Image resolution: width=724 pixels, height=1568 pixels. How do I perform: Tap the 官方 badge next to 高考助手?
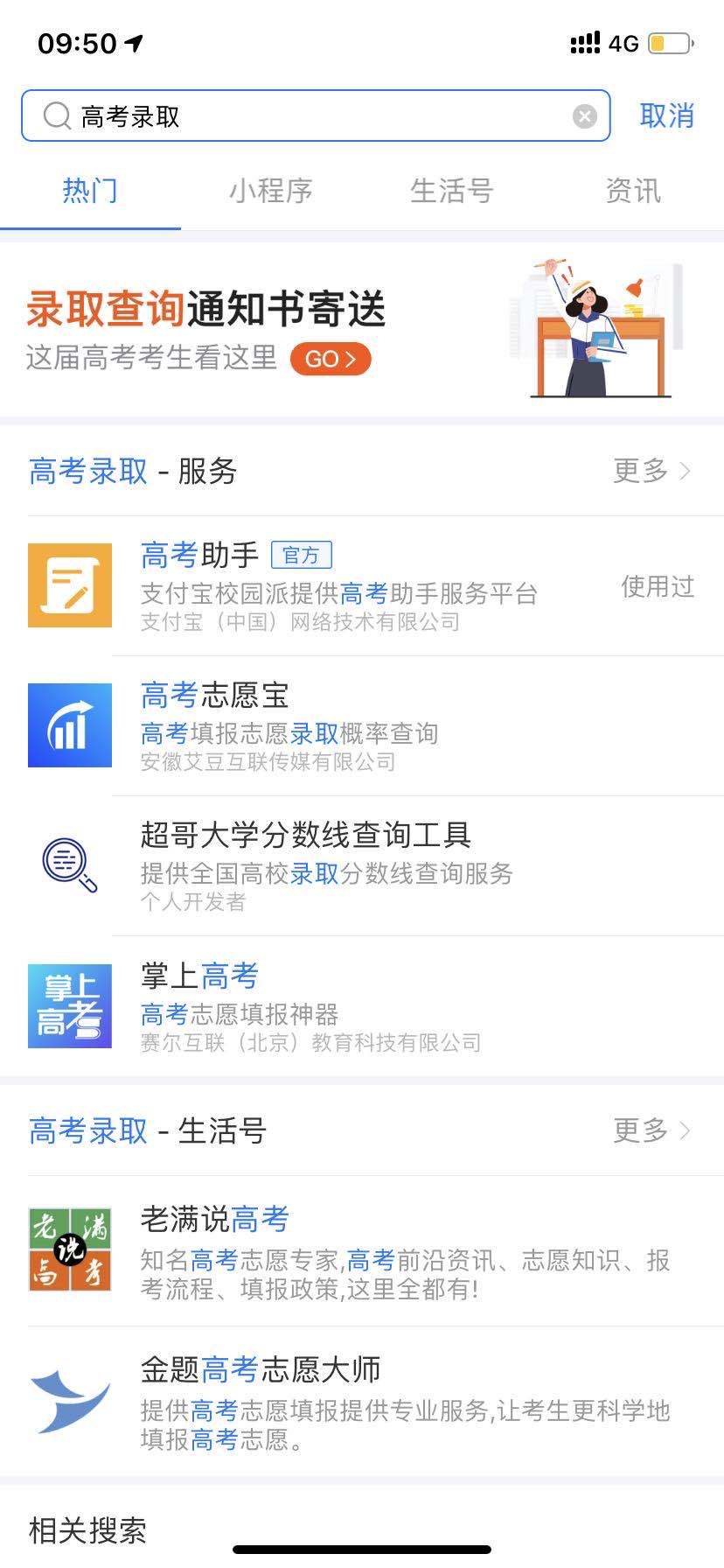[x=302, y=555]
